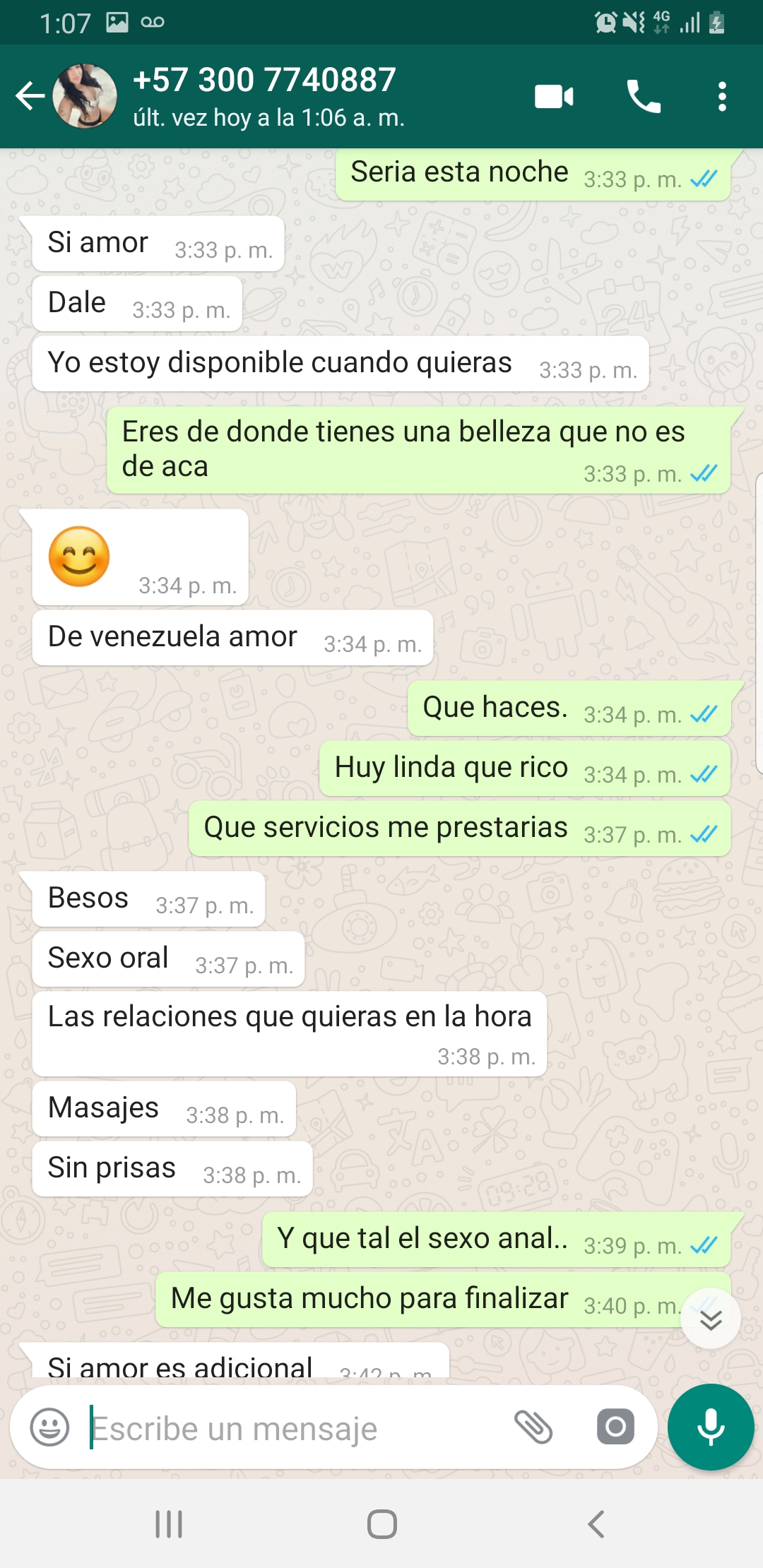Go to the system home screen

[x=381, y=1524]
